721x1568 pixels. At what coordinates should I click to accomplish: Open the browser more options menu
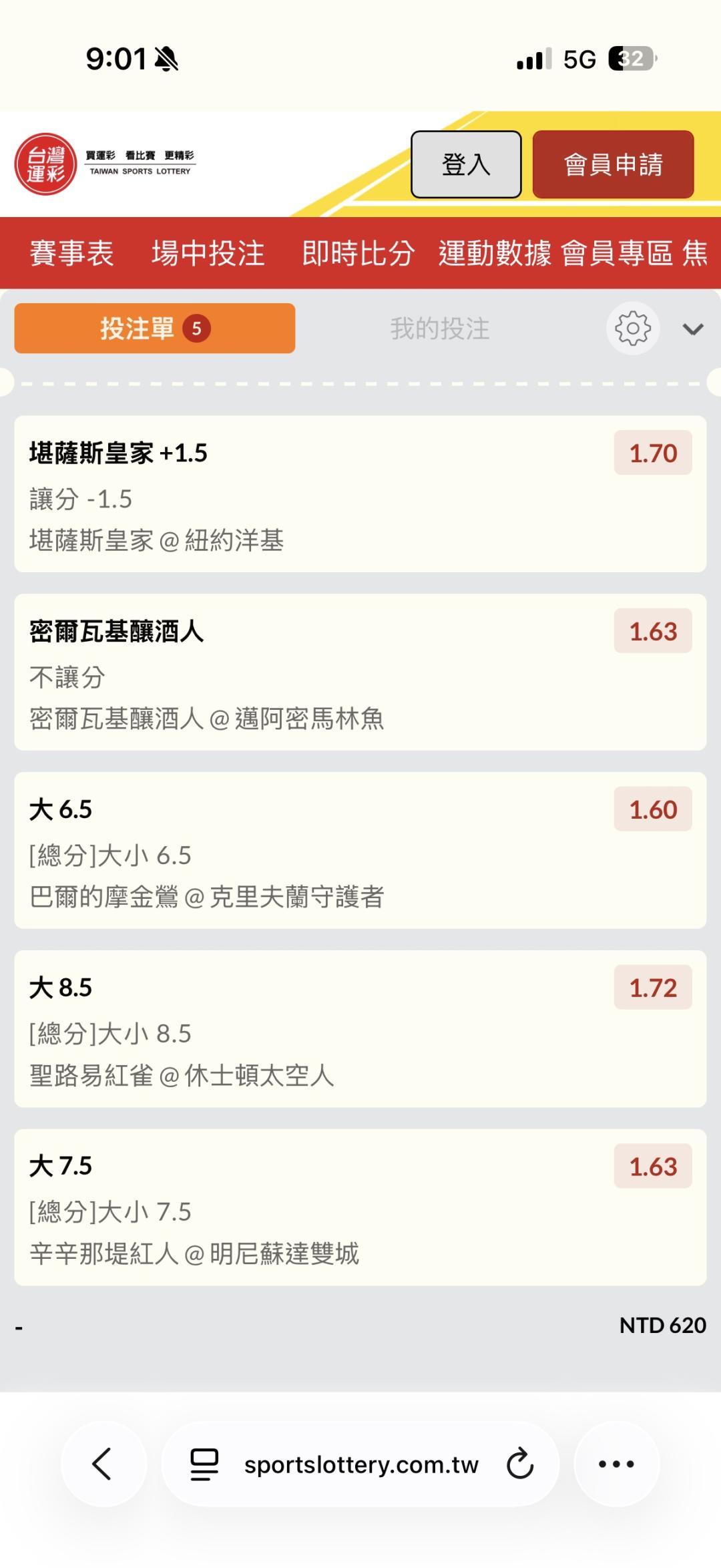[x=616, y=1464]
